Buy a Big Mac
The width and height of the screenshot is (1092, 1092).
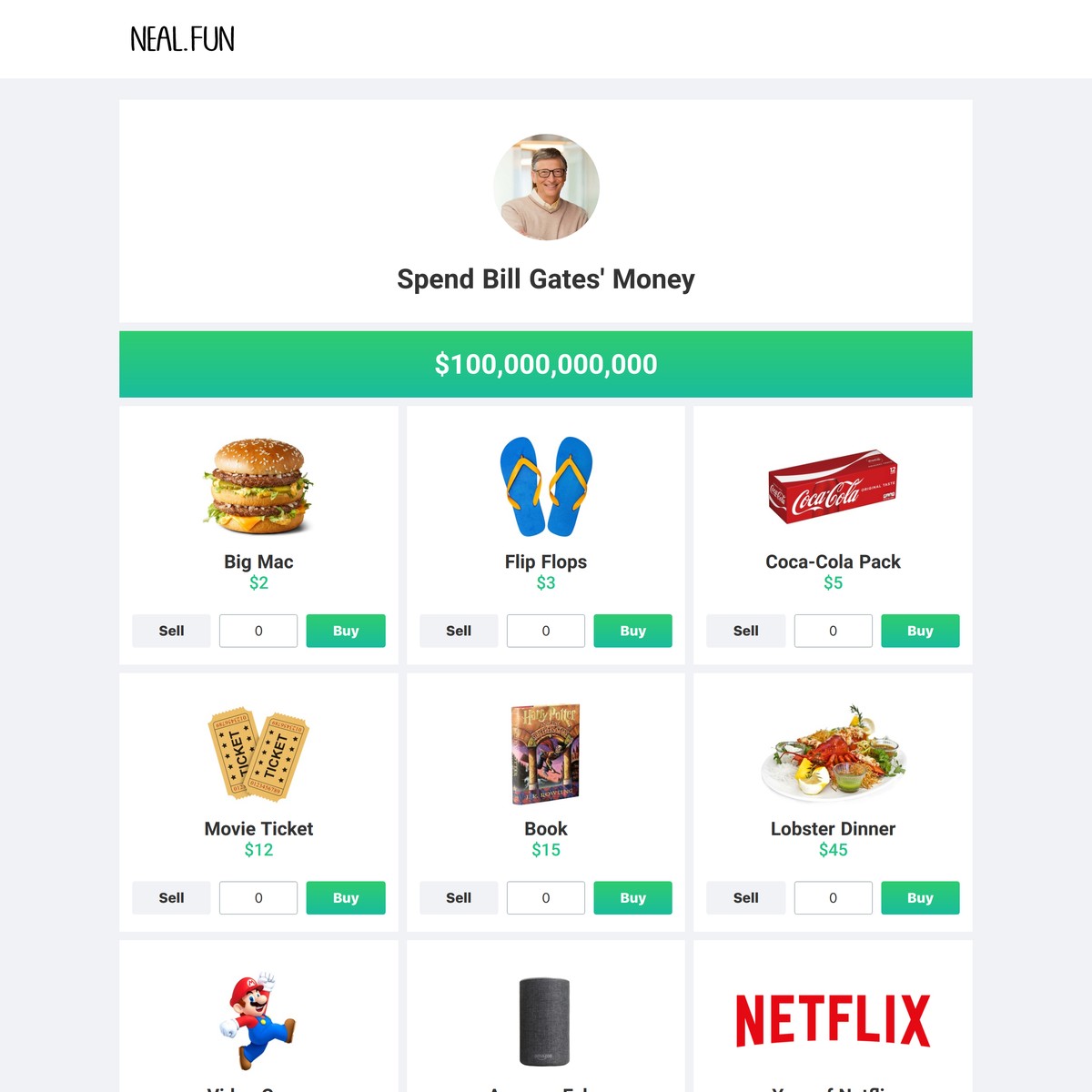pos(345,631)
